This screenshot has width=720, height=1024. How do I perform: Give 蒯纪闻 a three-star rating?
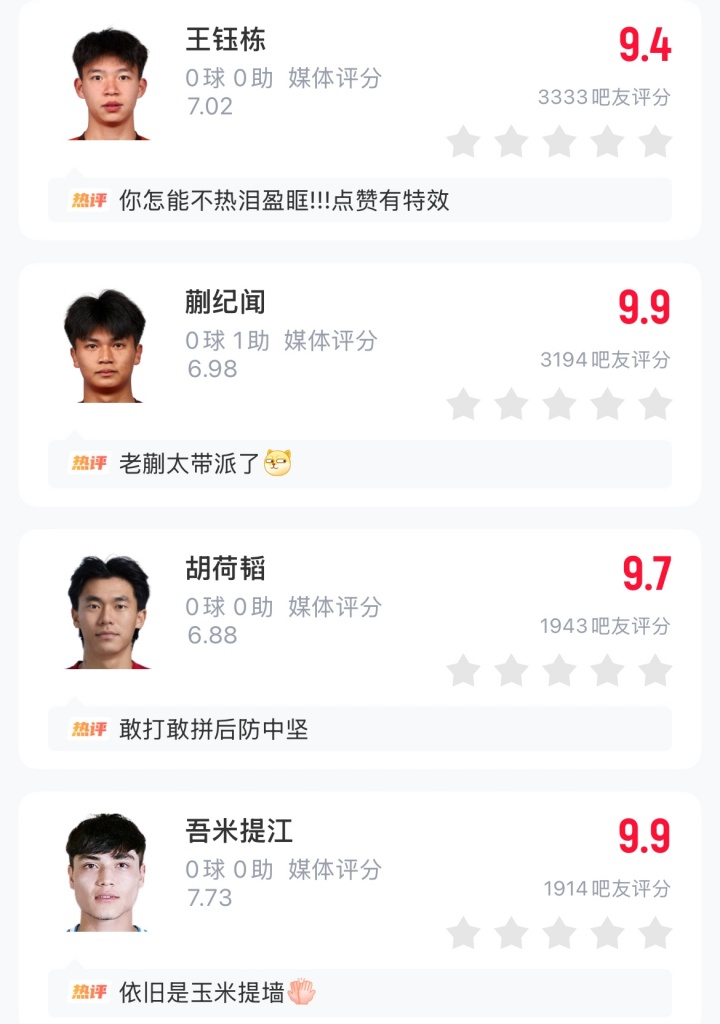pyautogui.click(x=559, y=404)
